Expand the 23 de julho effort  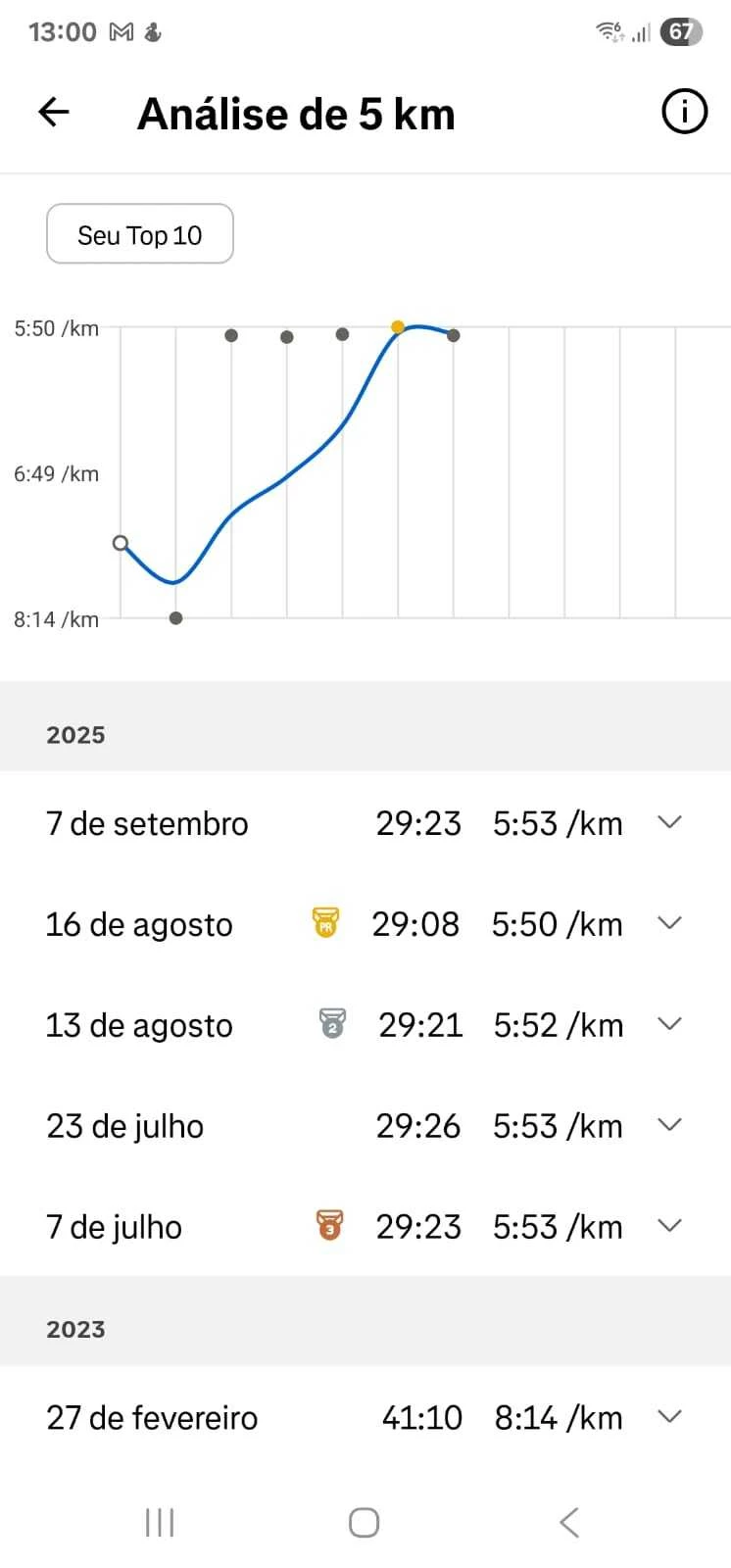(x=669, y=1125)
